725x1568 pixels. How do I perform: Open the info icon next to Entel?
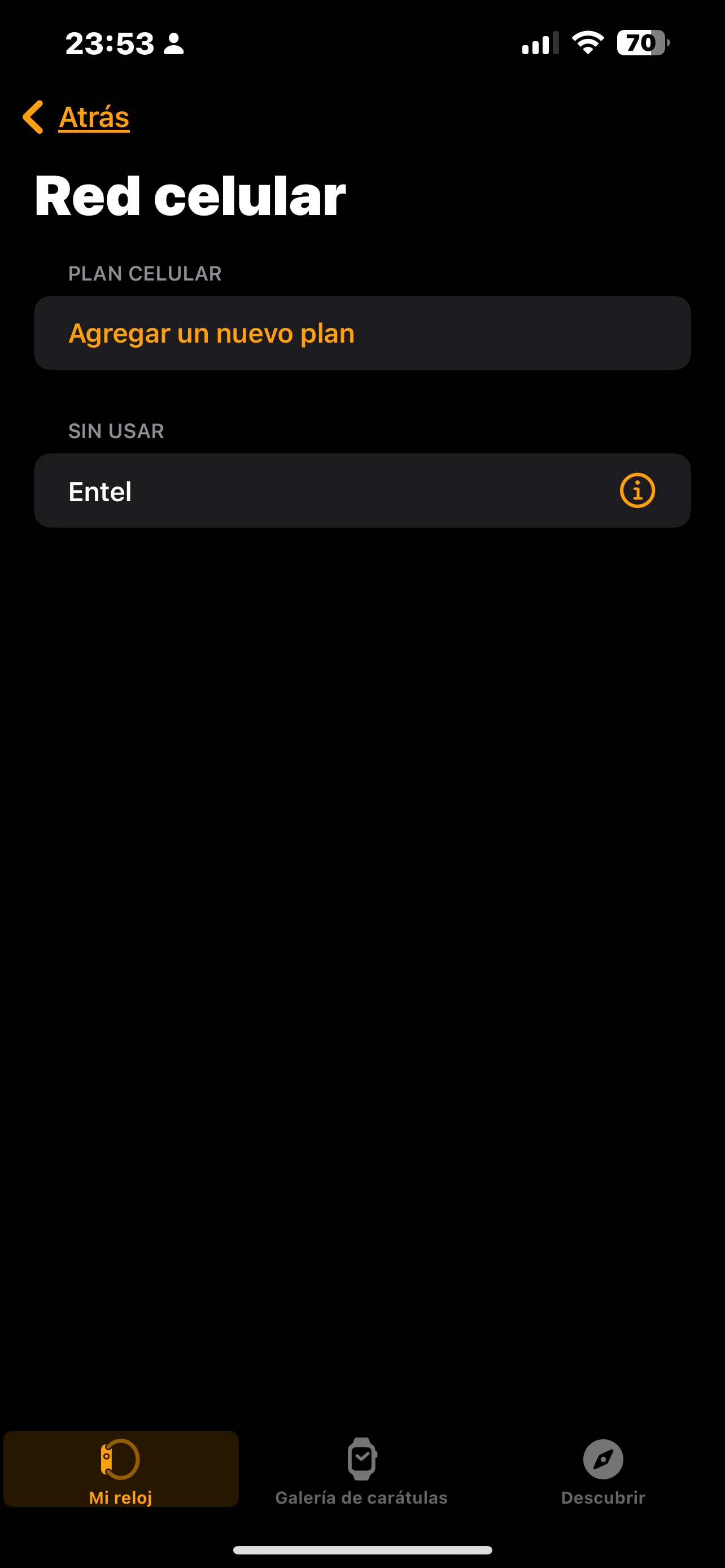tap(637, 490)
